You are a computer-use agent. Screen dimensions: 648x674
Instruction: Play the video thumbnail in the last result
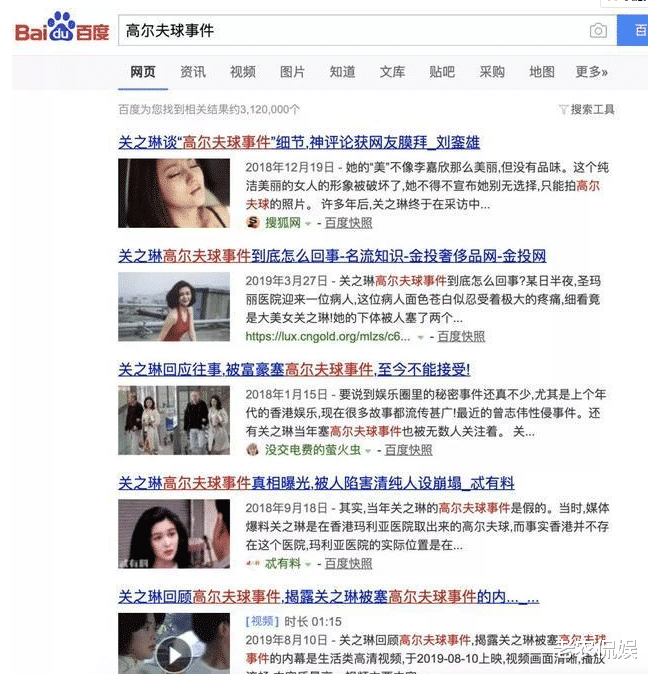pos(175,654)
